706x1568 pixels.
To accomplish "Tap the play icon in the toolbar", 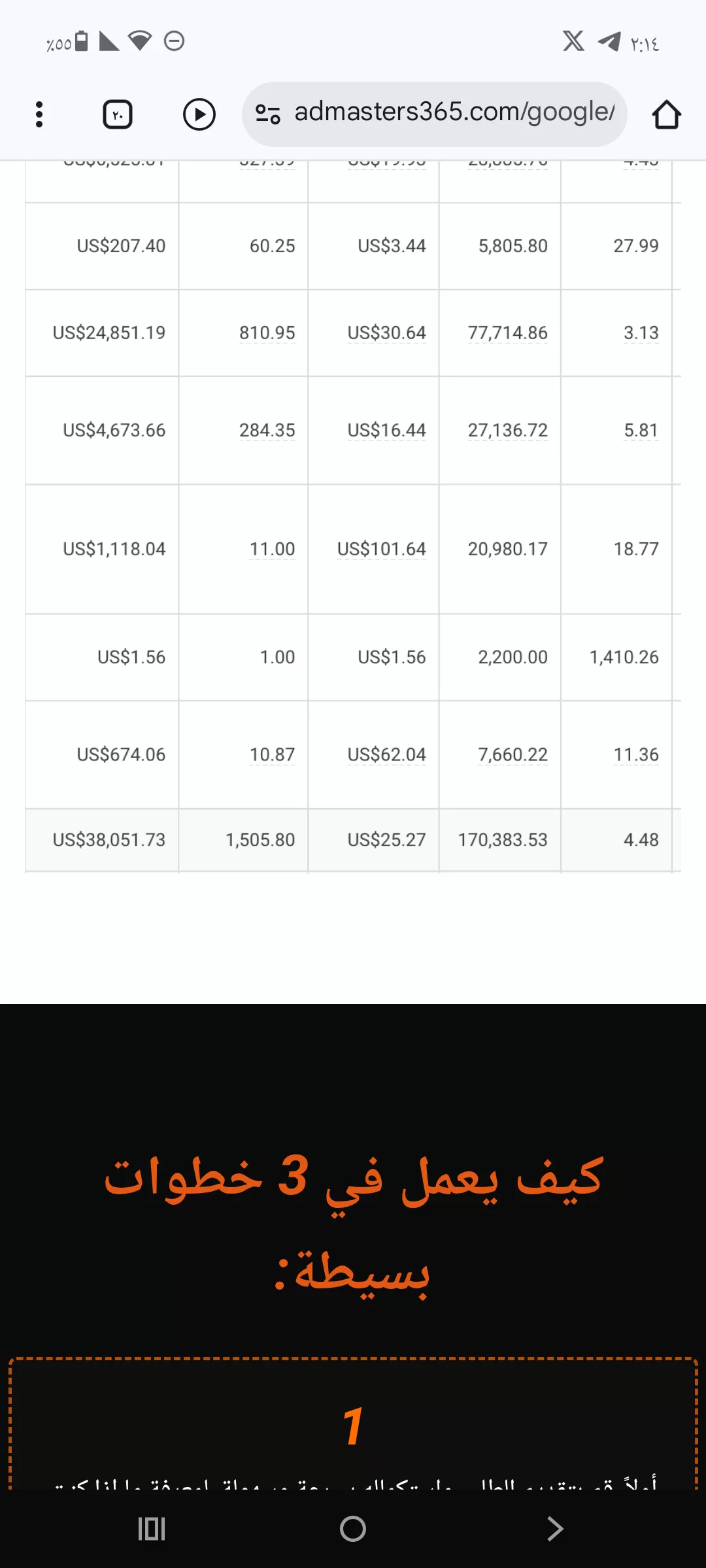I will 199,114.
